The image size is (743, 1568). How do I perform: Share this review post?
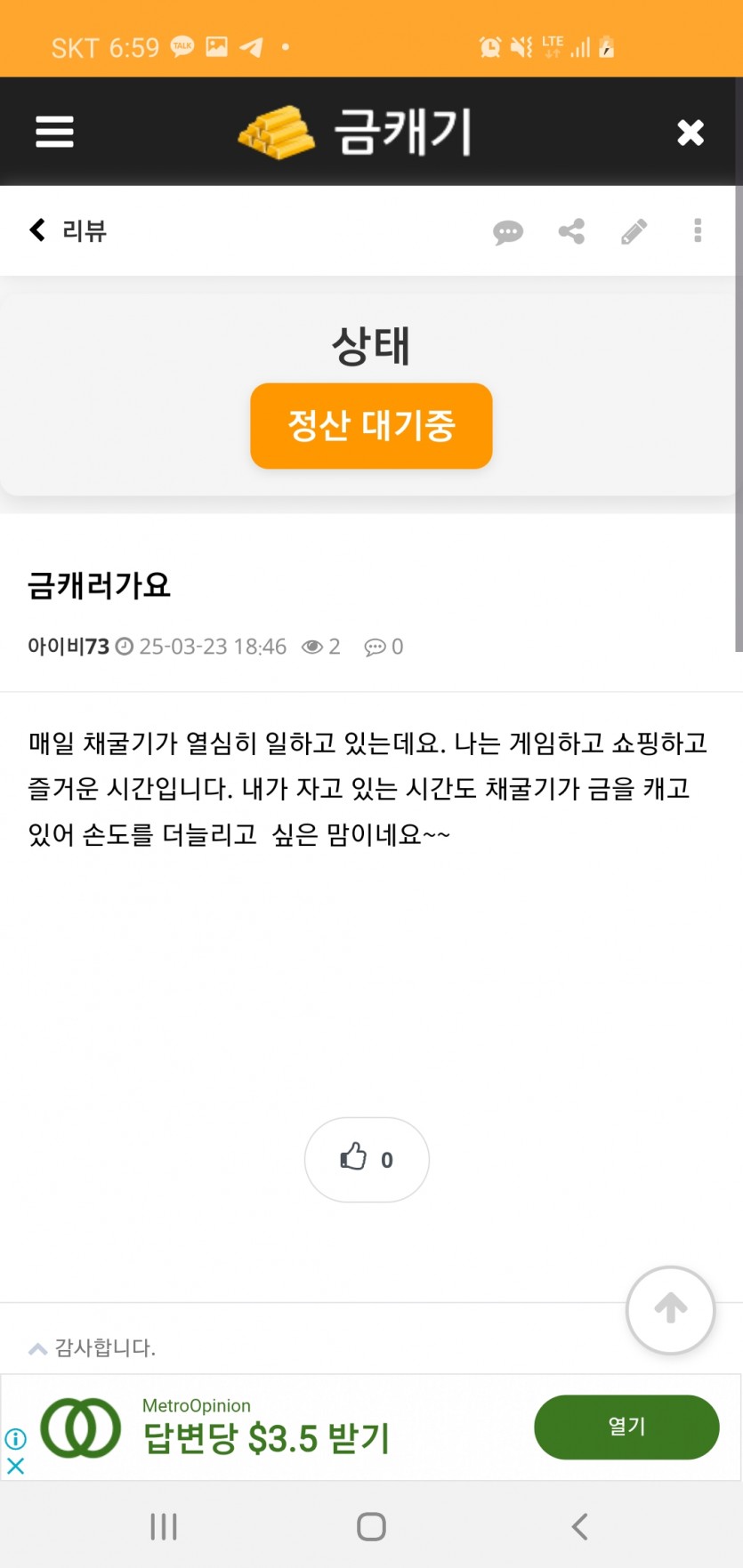pos(571,231)
